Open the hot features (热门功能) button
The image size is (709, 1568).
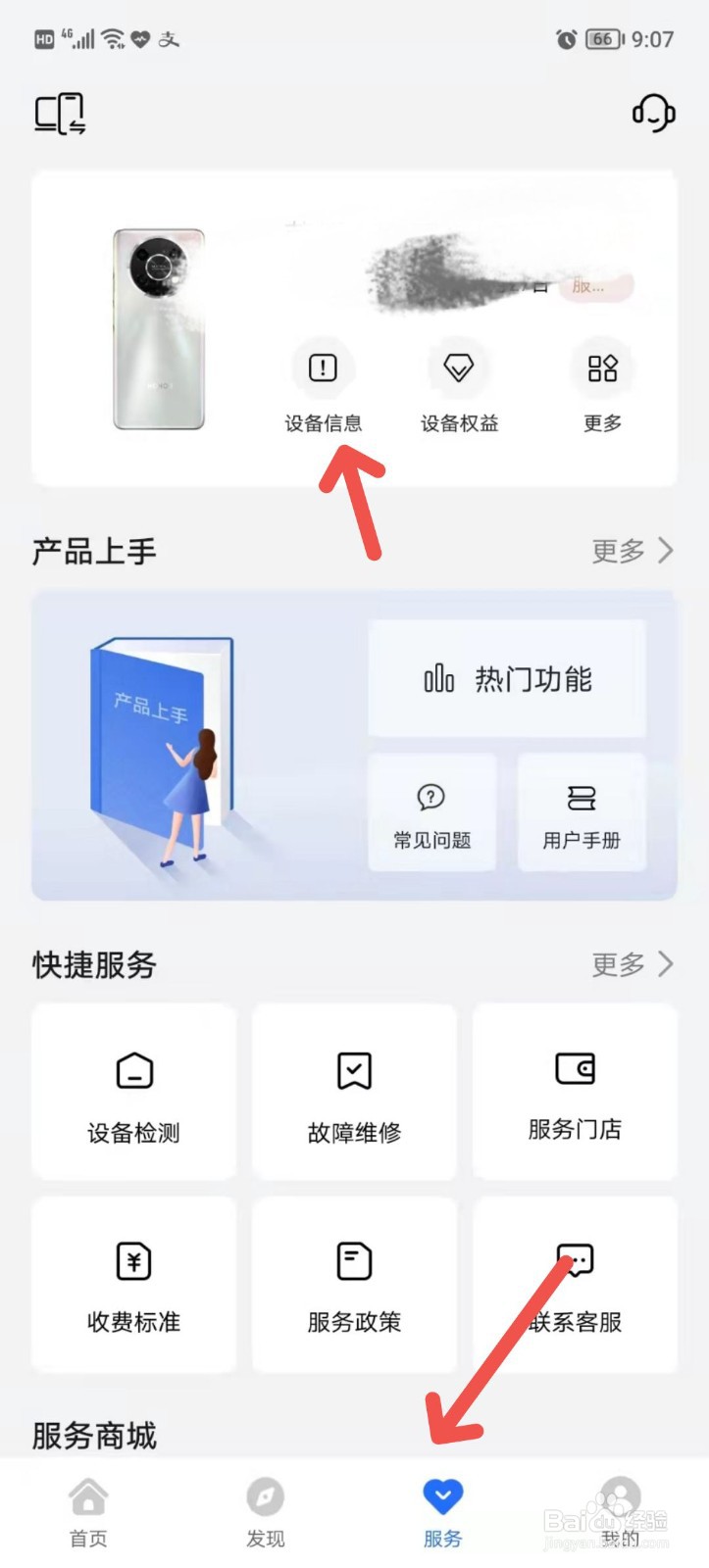(x=506, y=678)
